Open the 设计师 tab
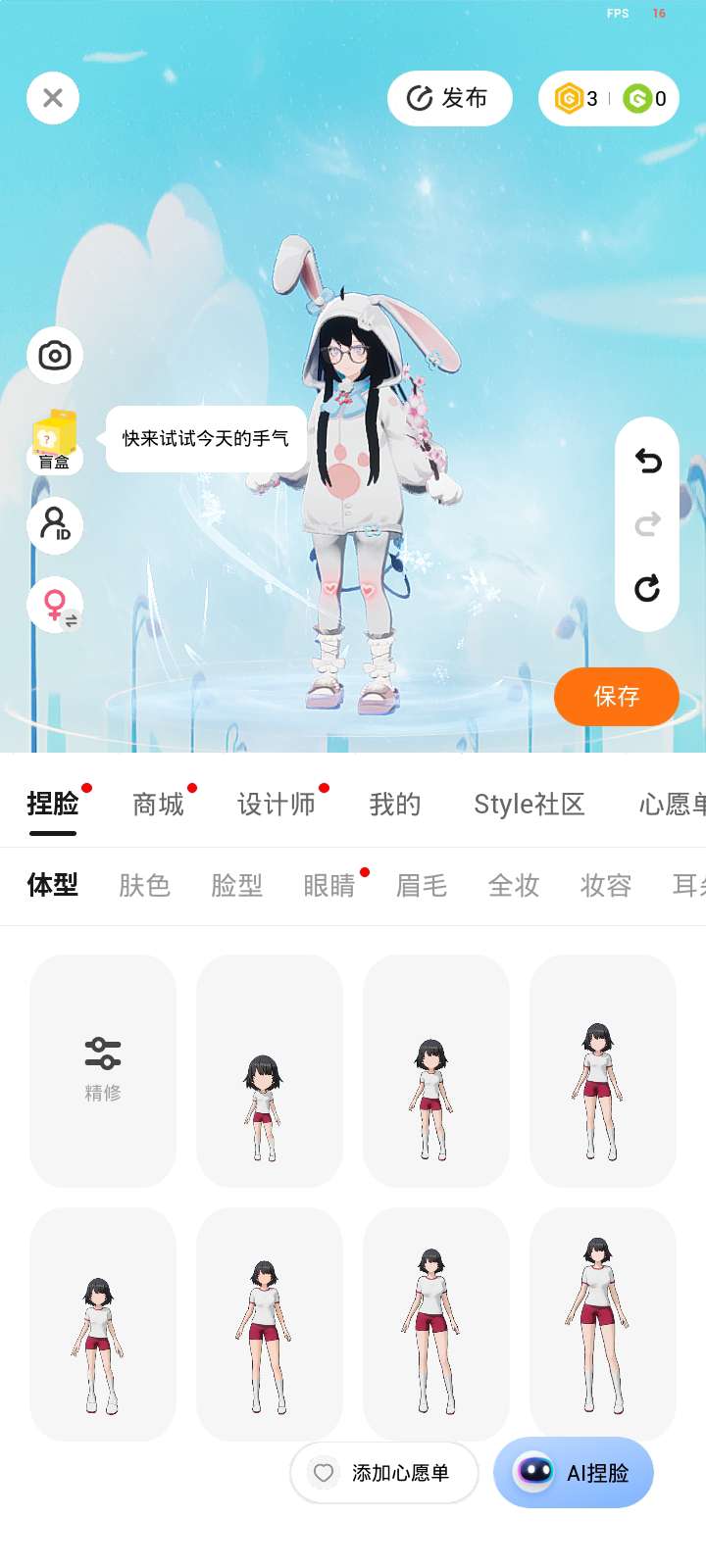The width and height of the screenshot is (706, 1568). click(x=277, y=805)
